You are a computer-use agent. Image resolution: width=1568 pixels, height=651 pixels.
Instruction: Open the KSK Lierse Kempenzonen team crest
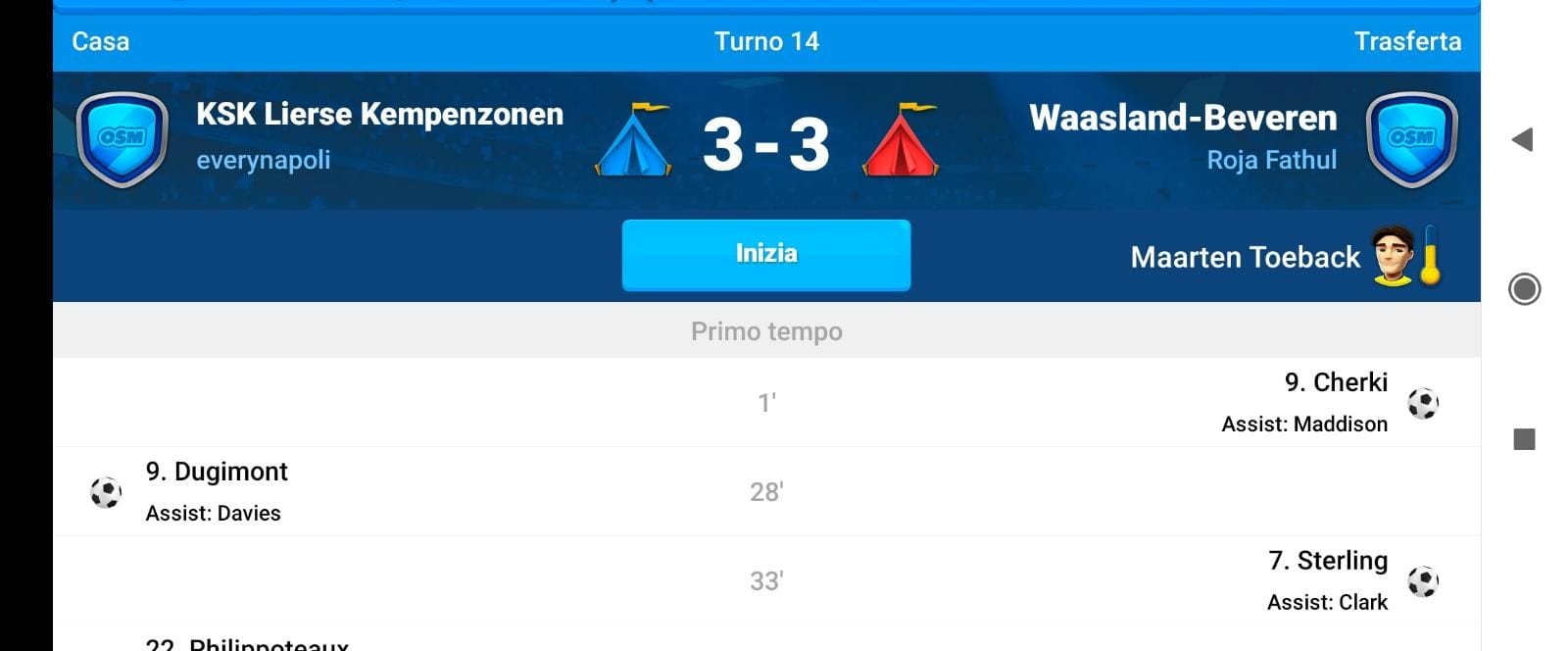pos(122,139)
